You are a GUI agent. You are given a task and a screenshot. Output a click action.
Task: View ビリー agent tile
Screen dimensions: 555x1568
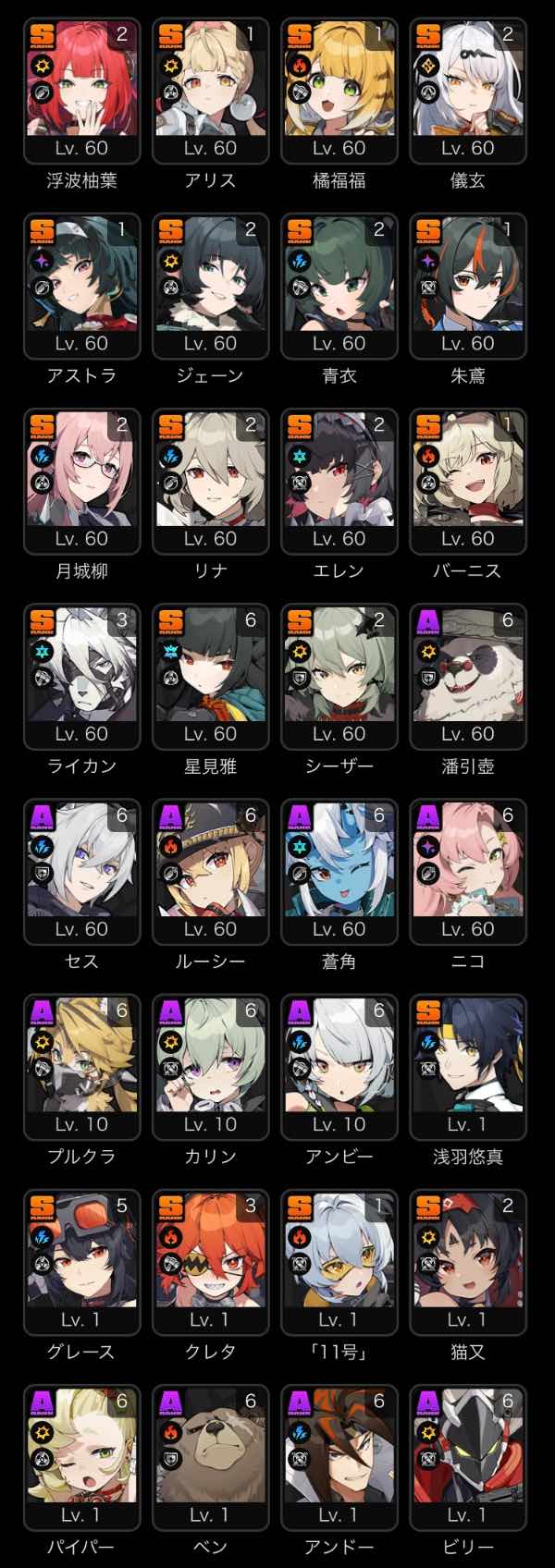[x=467, y=1456]
